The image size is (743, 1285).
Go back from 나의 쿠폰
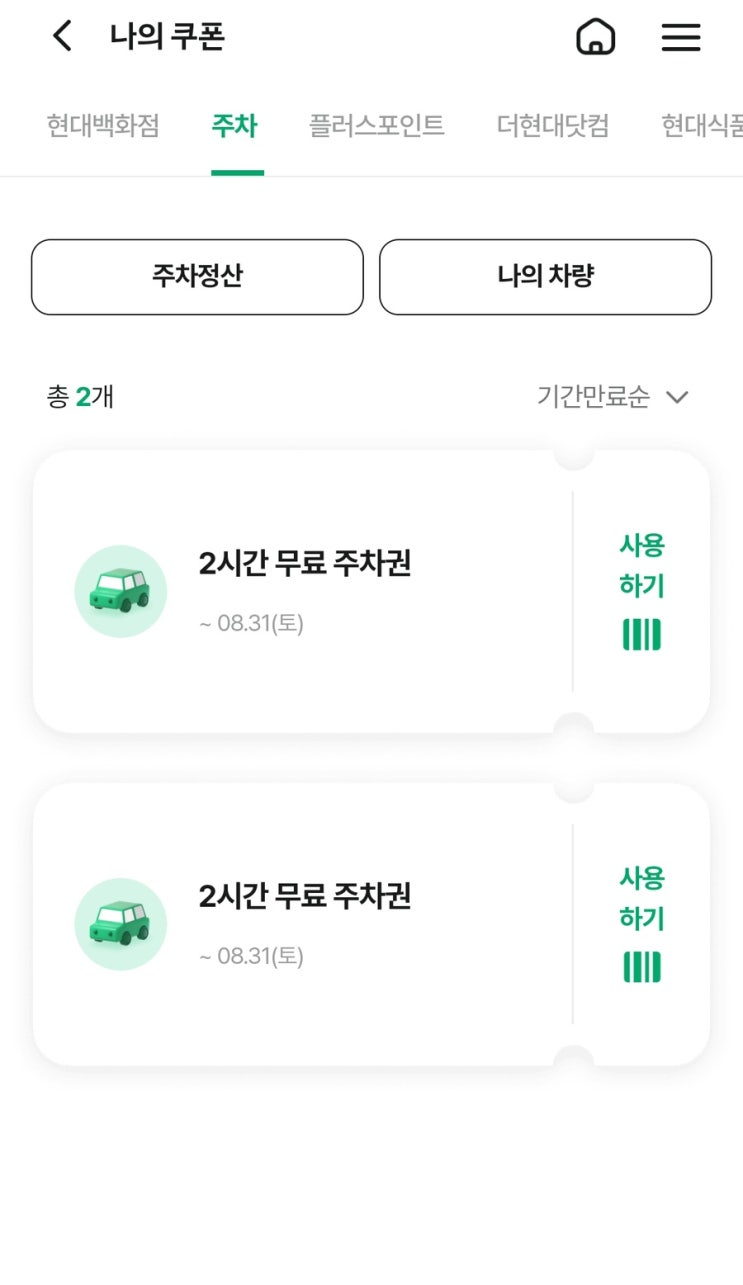point(62,37)
